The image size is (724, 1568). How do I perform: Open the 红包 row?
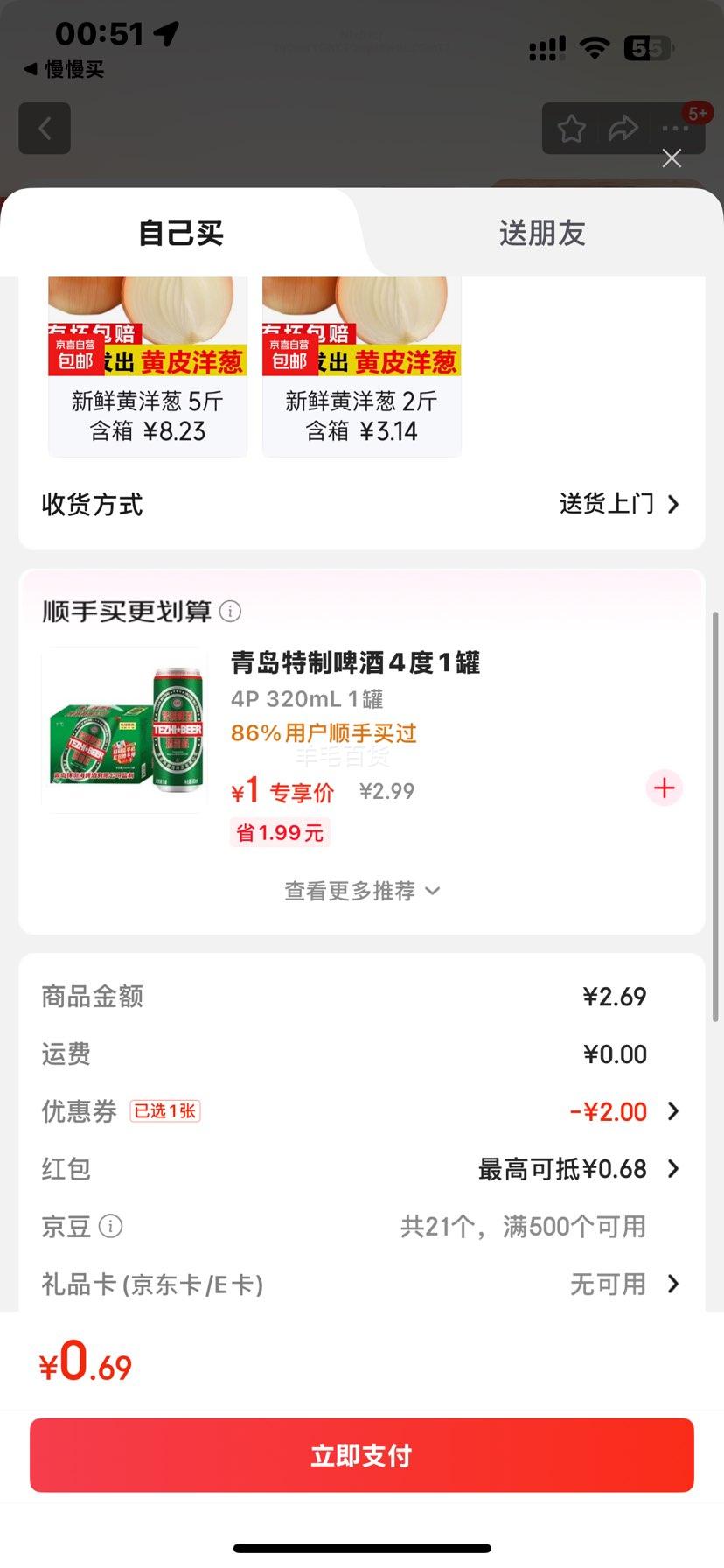pos(577,1169)
